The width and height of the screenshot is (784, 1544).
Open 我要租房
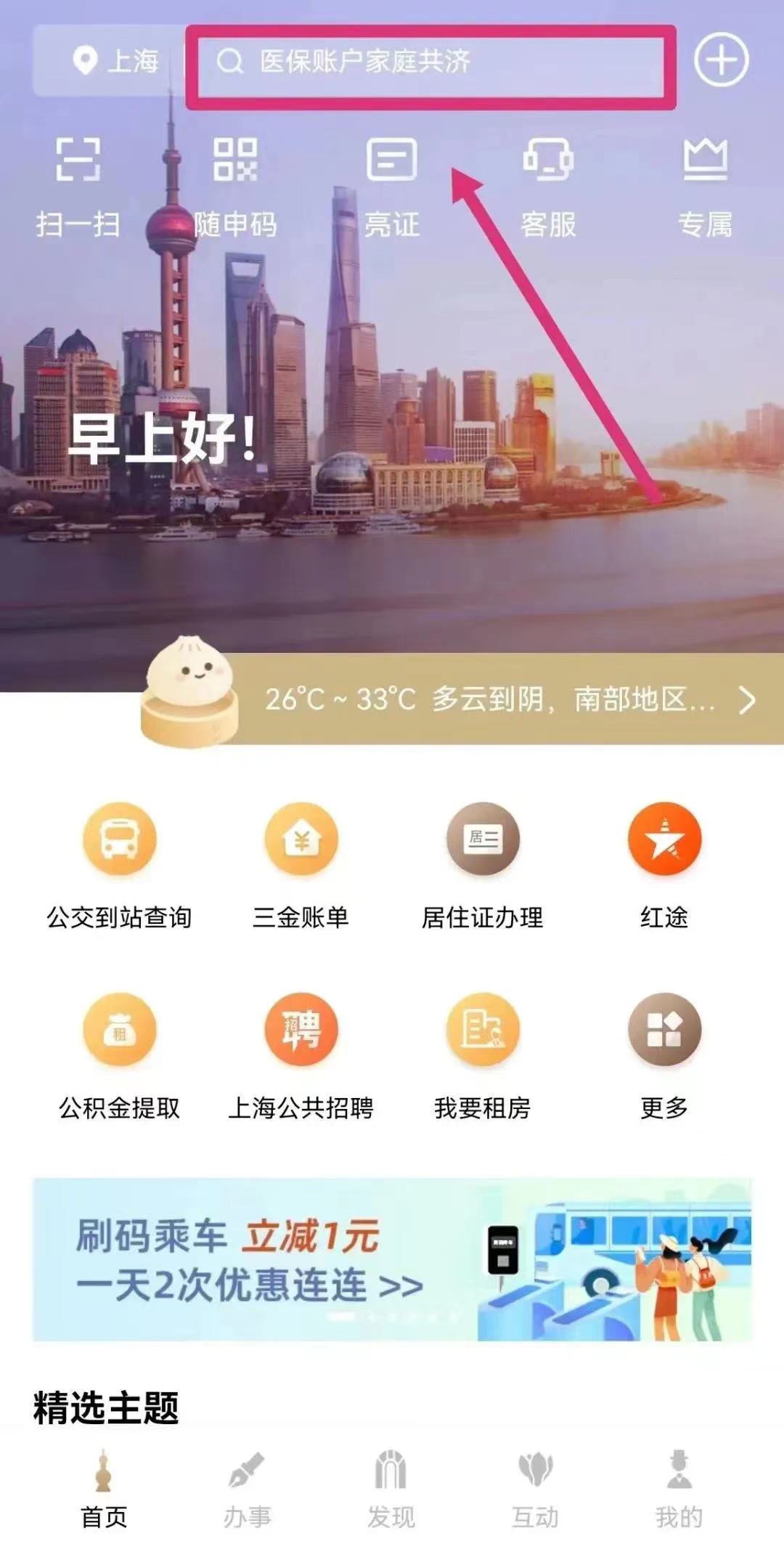coord(482,1055)
